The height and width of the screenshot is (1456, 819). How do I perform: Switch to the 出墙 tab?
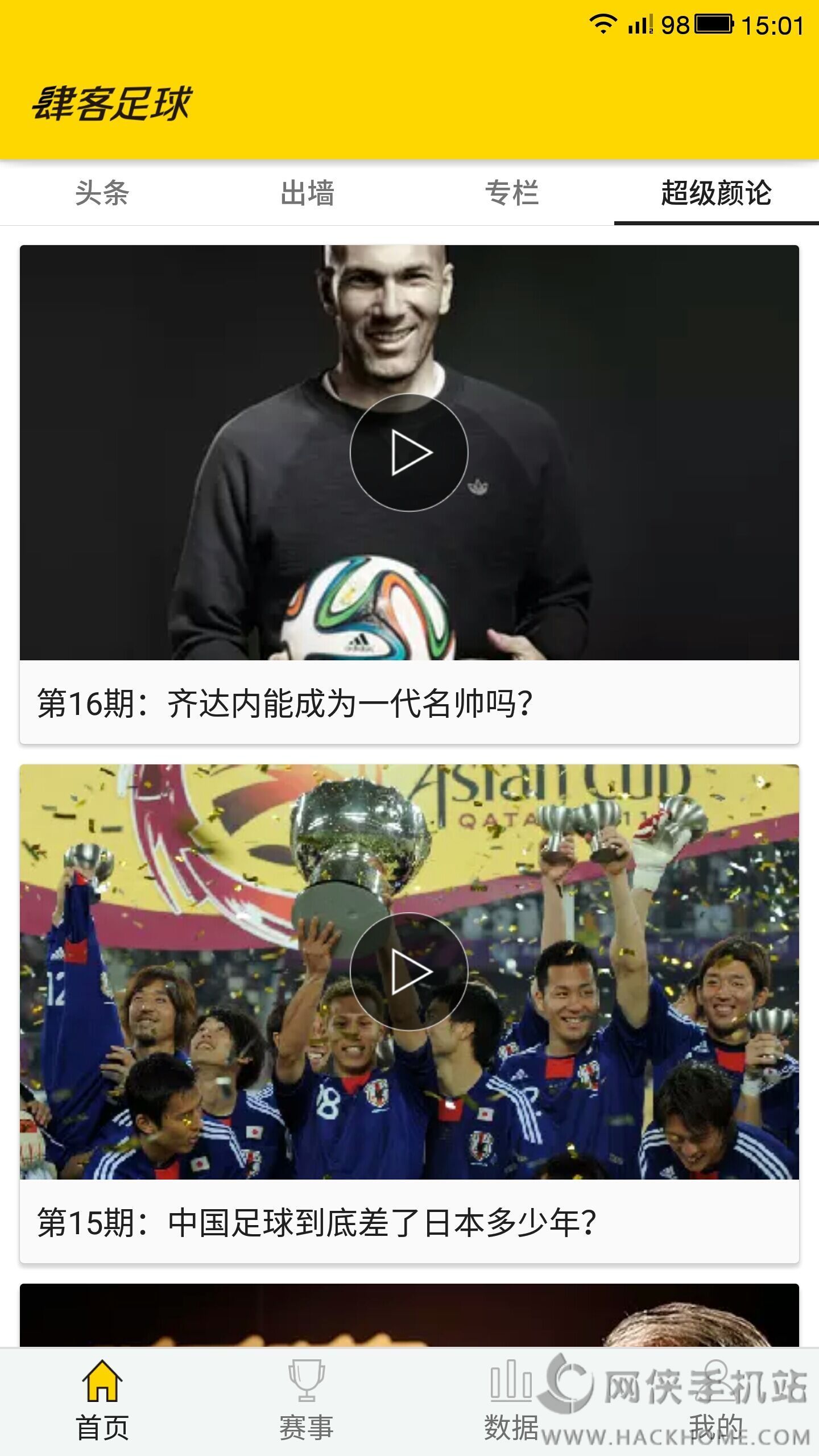click(307, 193)
